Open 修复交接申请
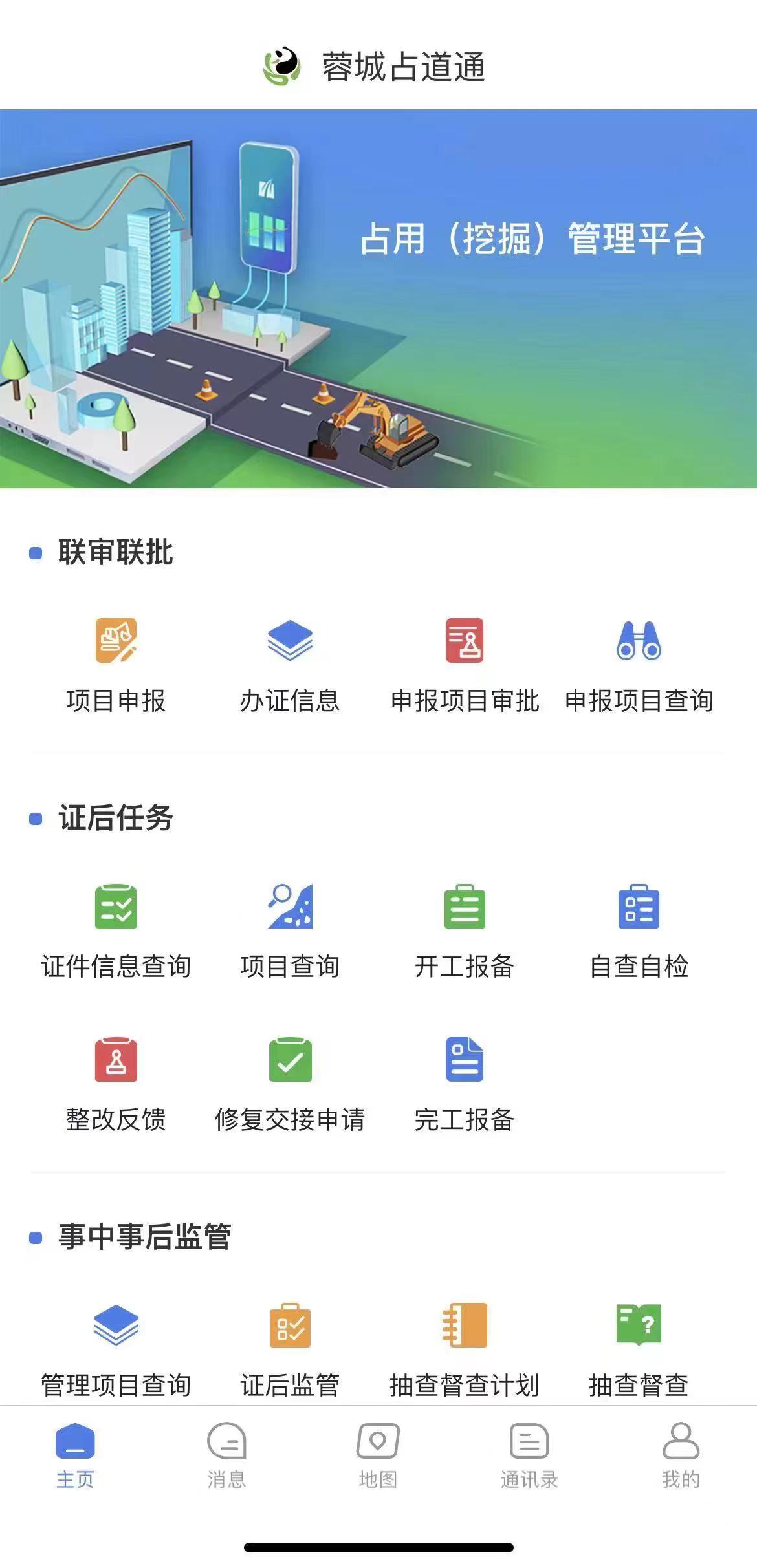Image resolution: width=757 pixels, height=1568 pixels. (x=290, y=1084)
